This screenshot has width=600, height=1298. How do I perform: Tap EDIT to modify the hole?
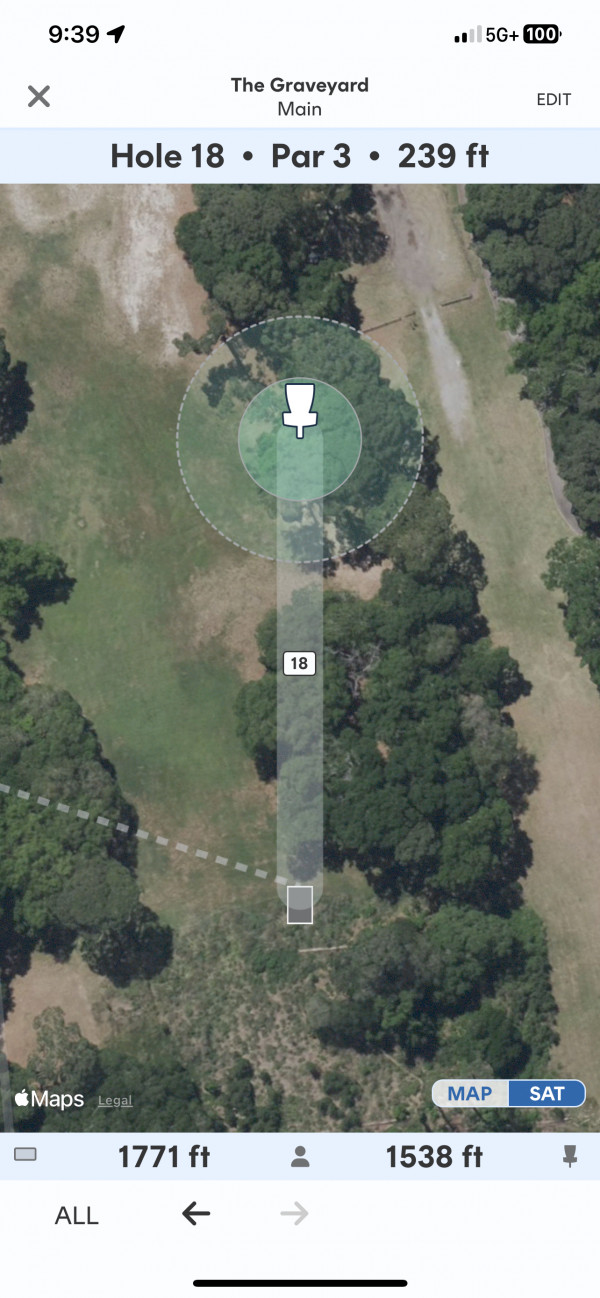pyautogui.click(x=554, y=99)
